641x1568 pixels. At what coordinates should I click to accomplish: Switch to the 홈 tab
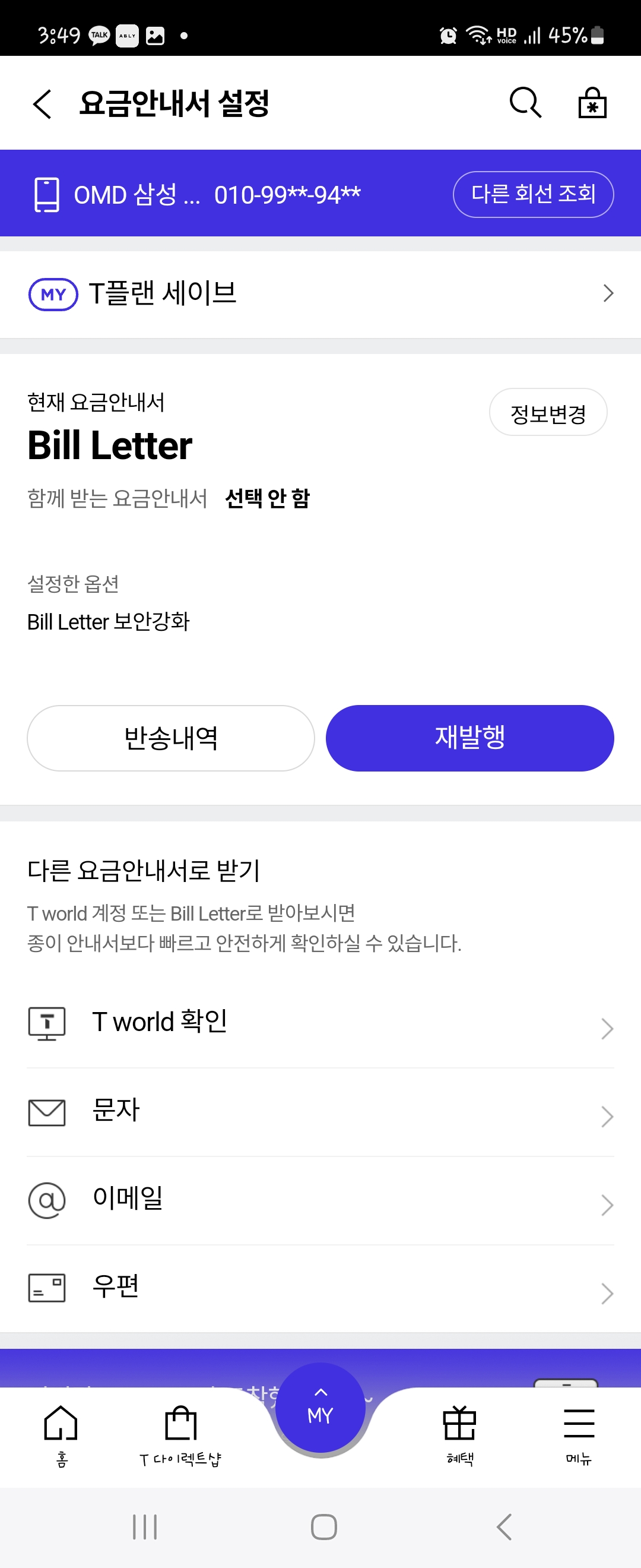pyautogui.click(x=61, y=1434)
